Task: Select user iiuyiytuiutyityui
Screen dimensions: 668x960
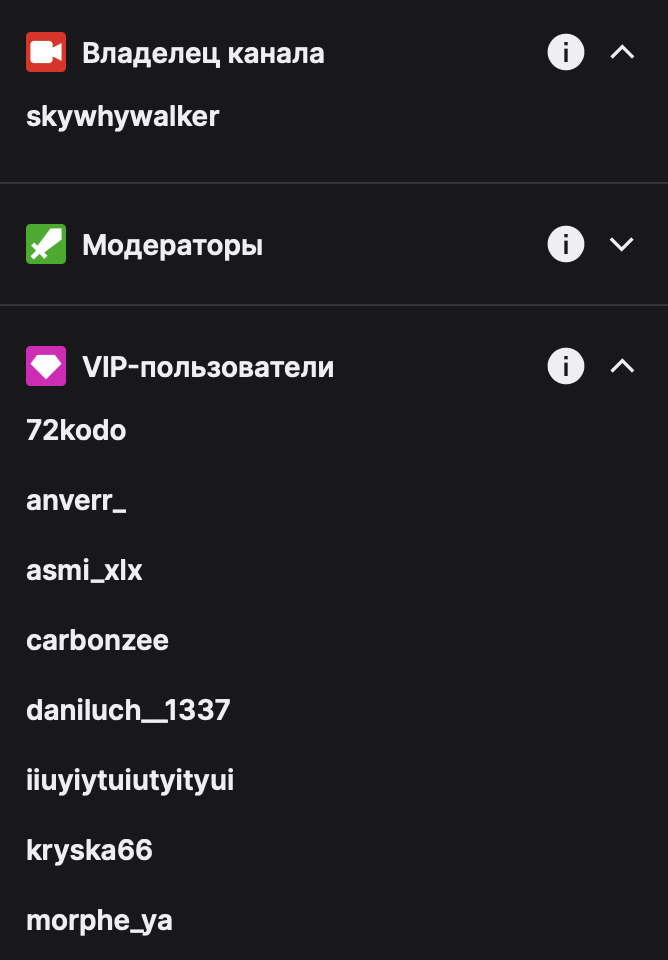Action: pos(130,781)
